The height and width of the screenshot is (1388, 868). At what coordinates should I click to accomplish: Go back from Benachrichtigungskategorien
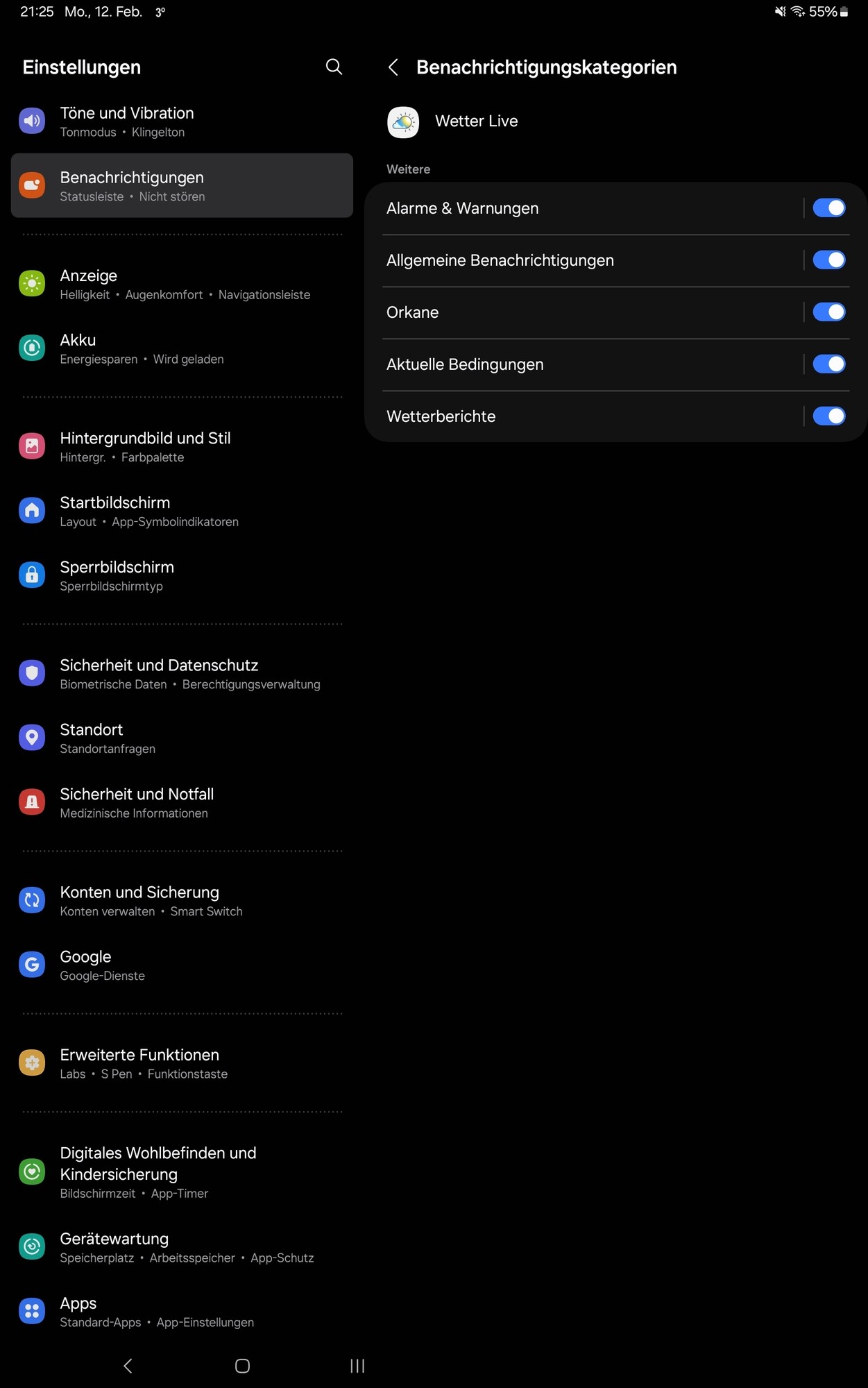coord(393,67)
